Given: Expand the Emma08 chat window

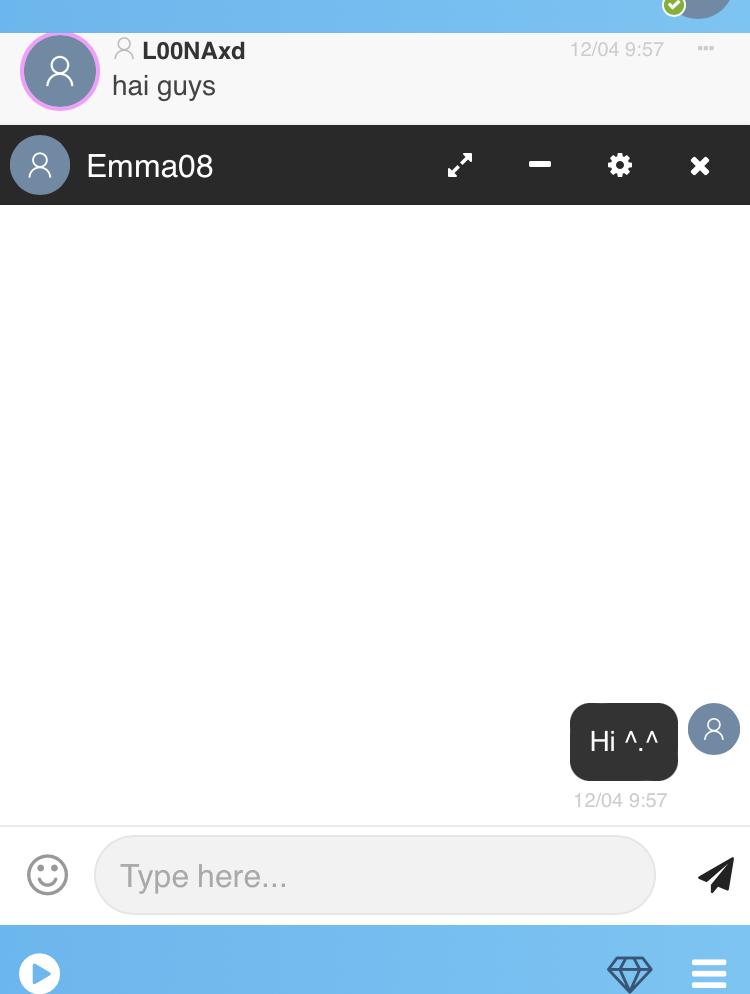Looking at the screenshot, I should pos(460,165).
